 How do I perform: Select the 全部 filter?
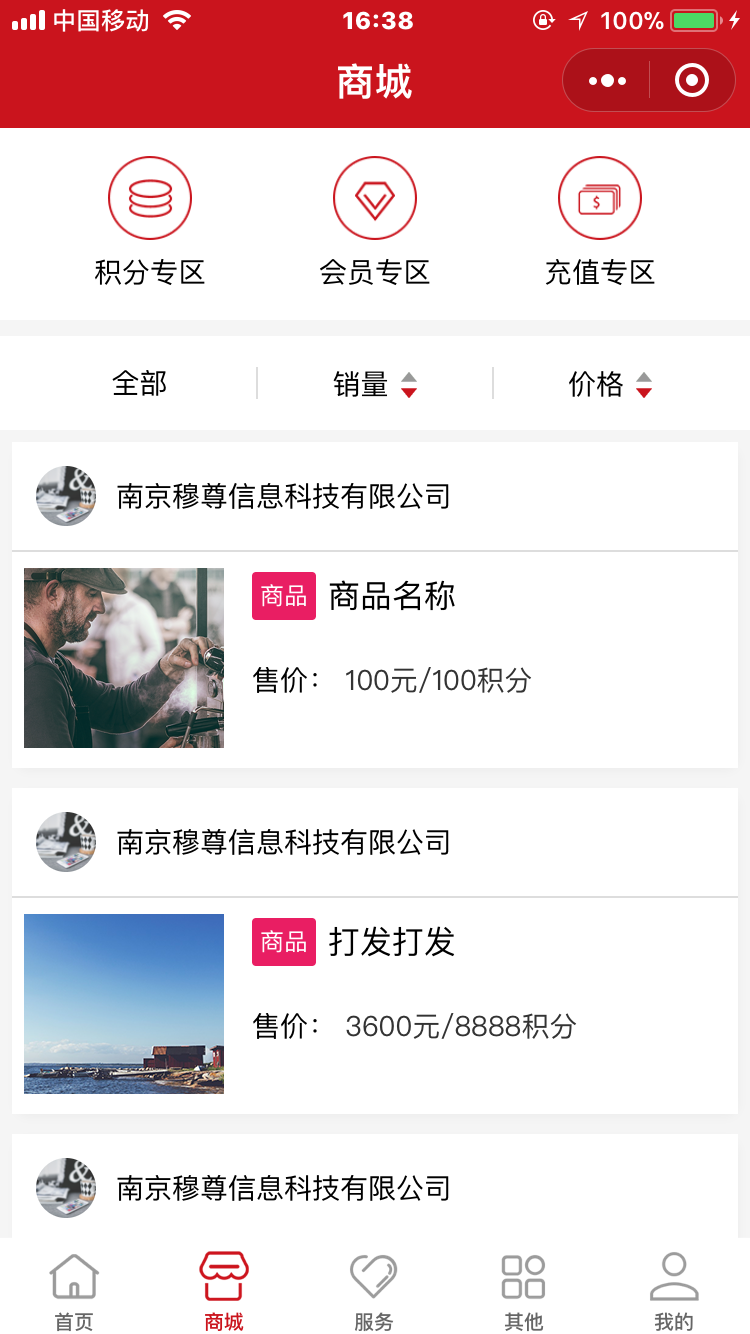coord(140,383)
